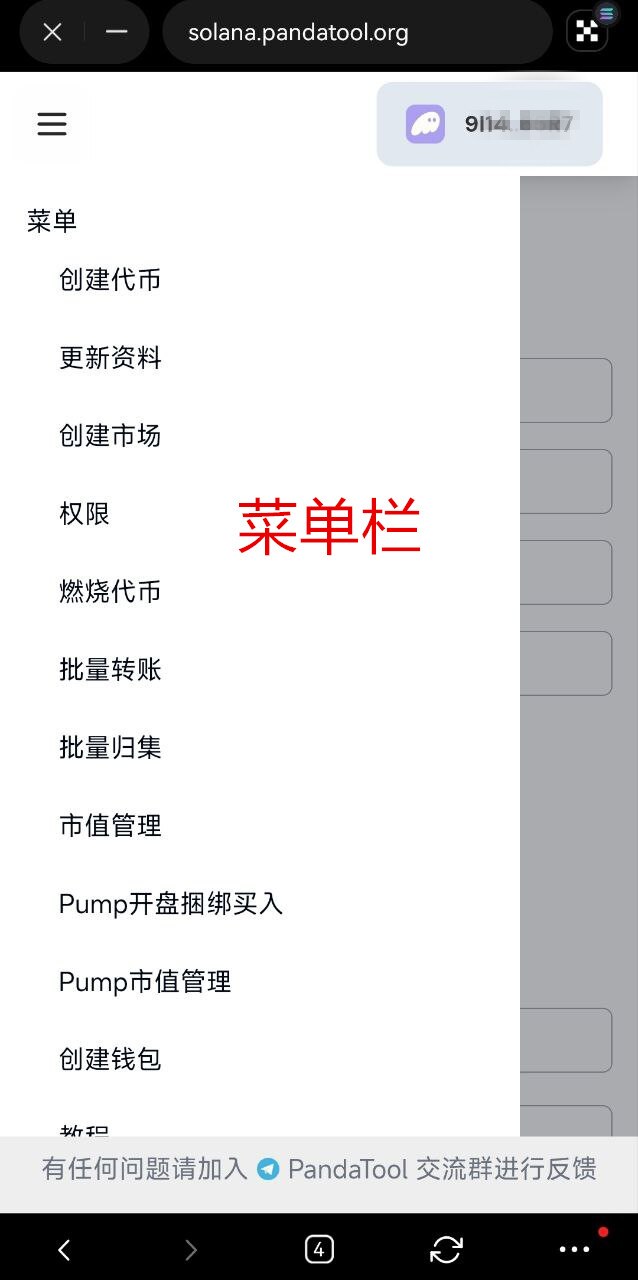Image resolution: width=638 pixels, height=1280 pixels.
Task: Open the 权限 menu entry
Action: click(84, 514)
